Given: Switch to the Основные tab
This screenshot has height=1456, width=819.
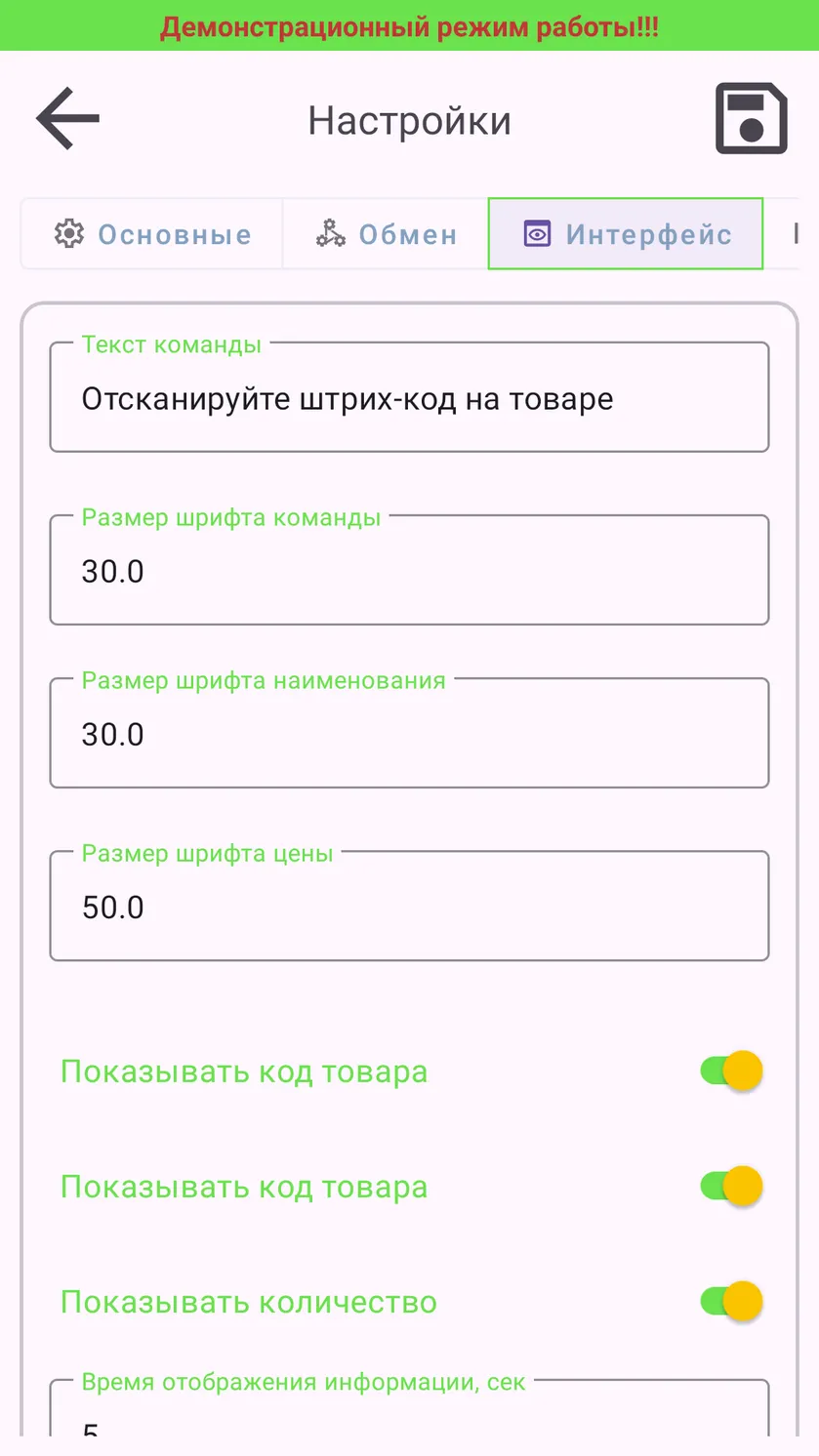Looking at the screenshot, I should coord(152,234).
